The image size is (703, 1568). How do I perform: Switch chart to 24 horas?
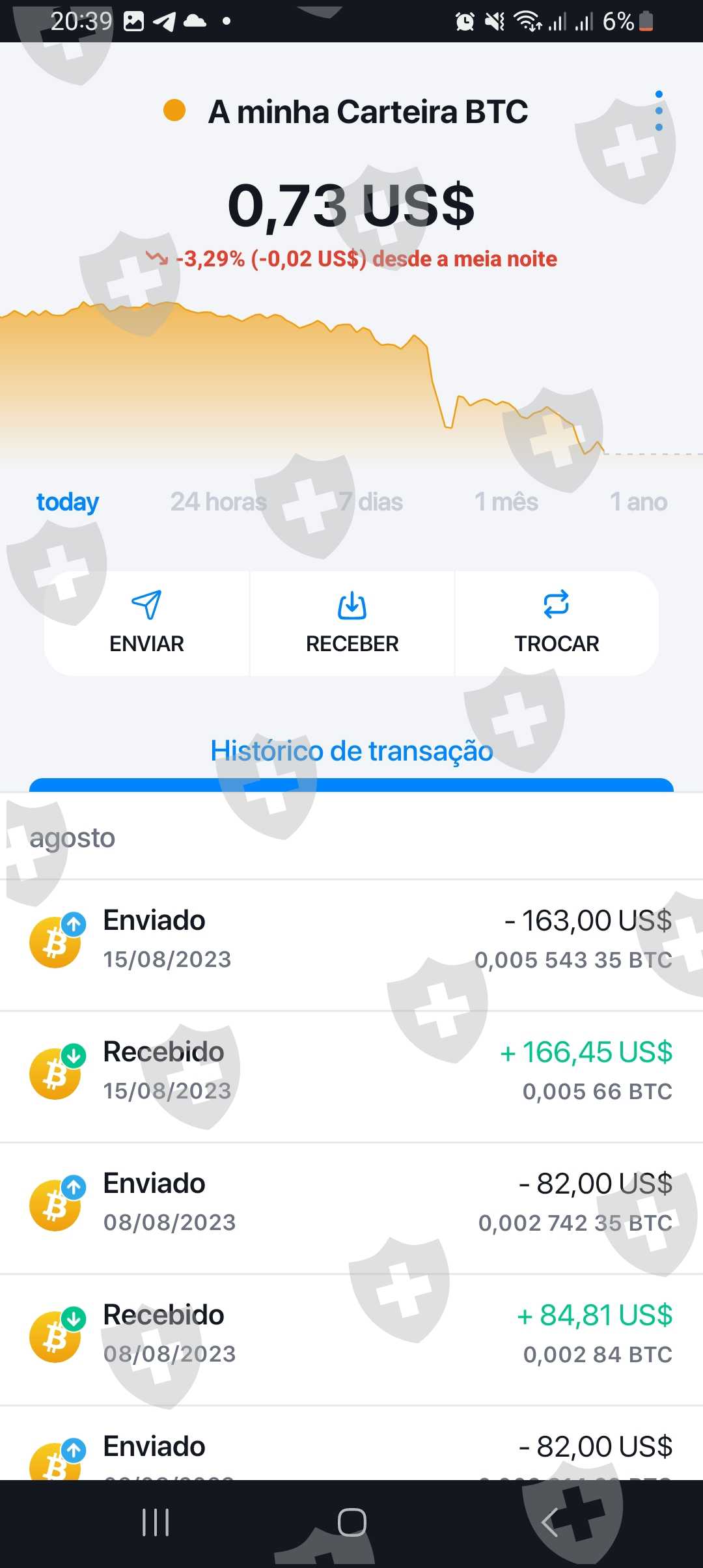point(218,502)
